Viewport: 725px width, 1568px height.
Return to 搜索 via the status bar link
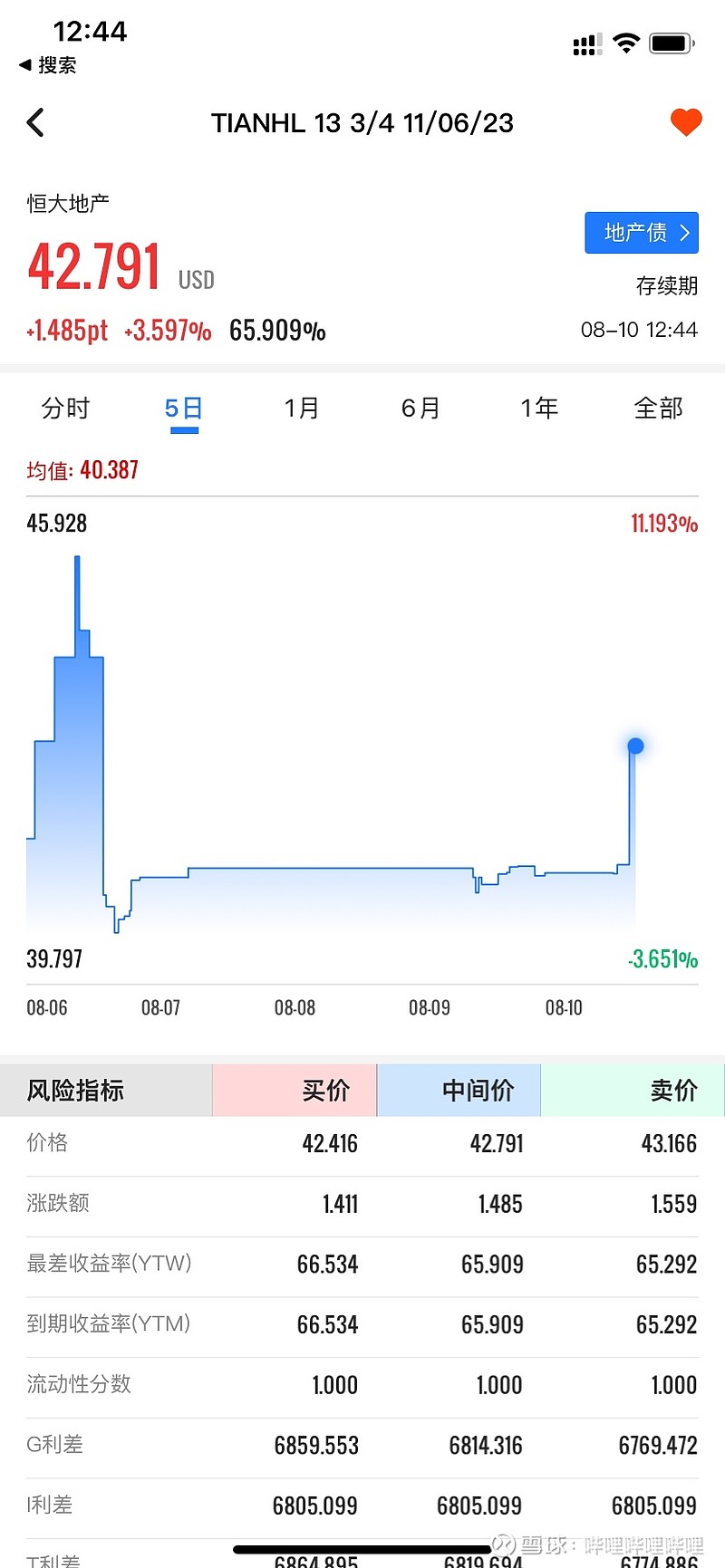(48, 65)
